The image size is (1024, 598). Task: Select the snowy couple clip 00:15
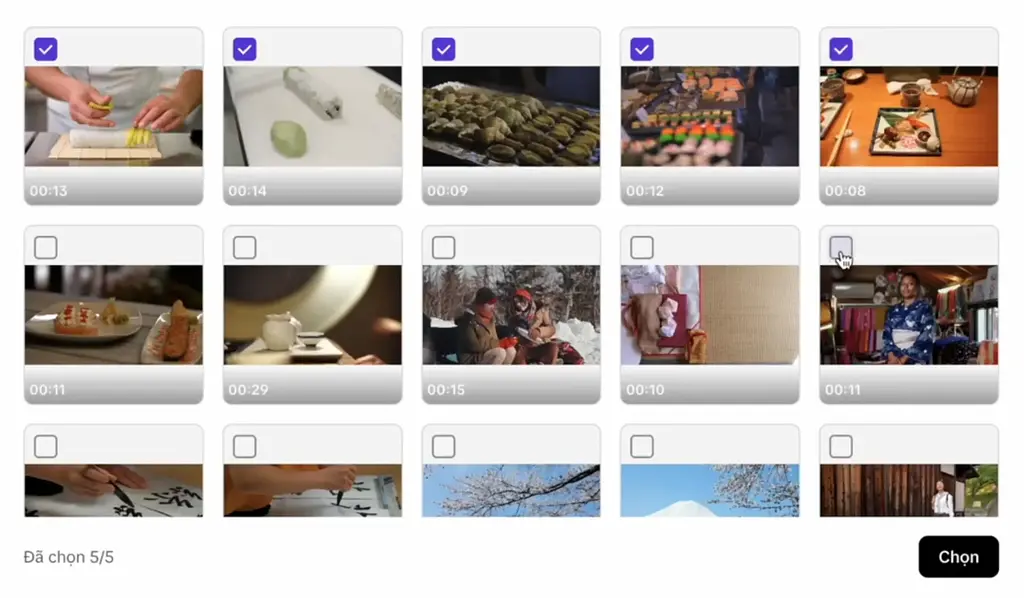click(x=443, y=247)
